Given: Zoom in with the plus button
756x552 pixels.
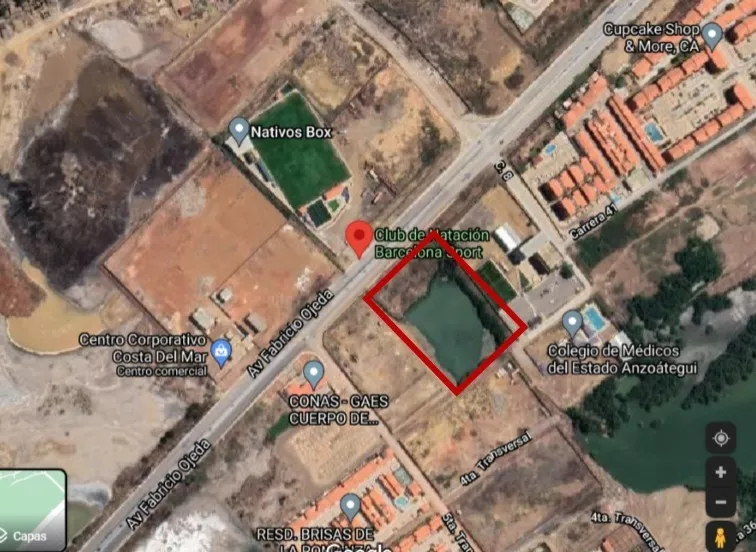Looking at the screenshot, I should pos(721,472).
